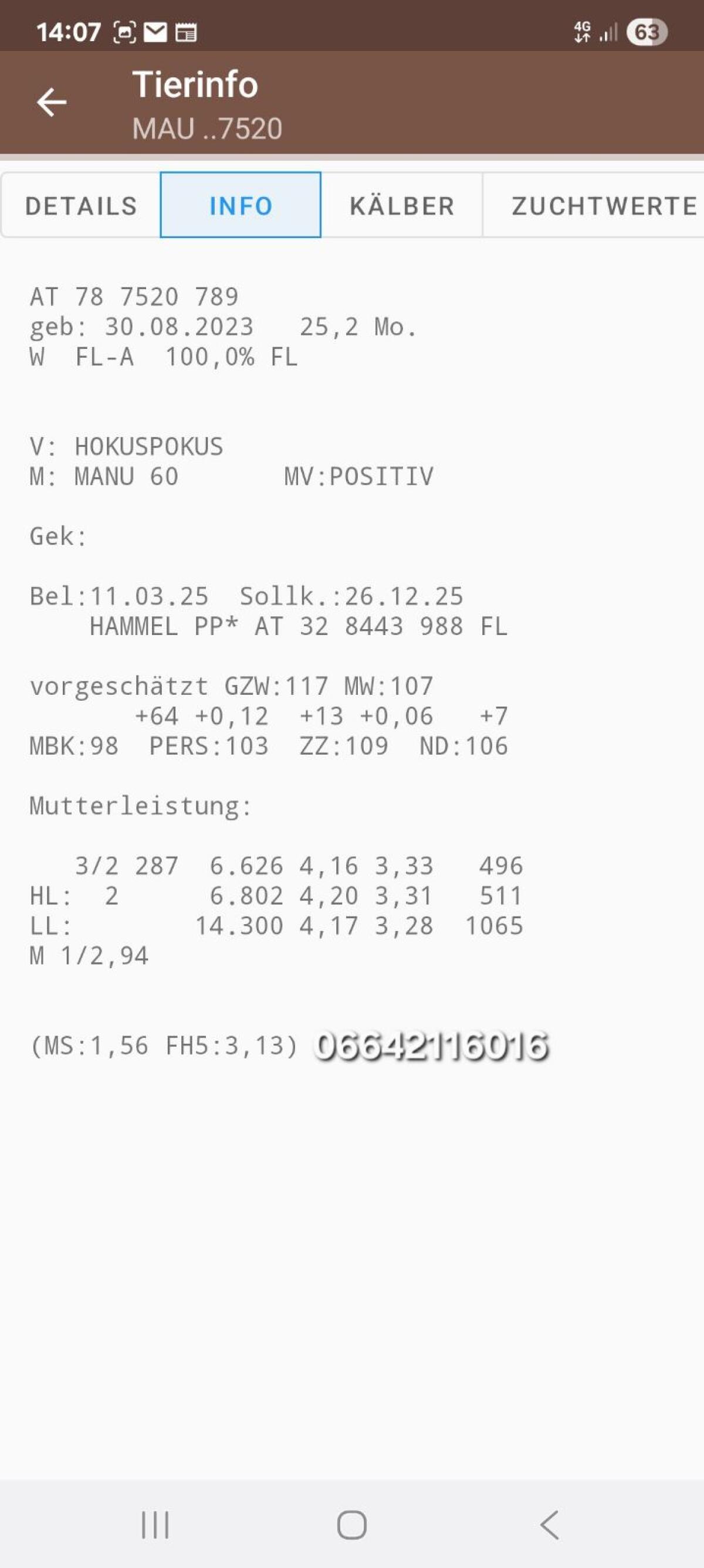Go back using the app bar arrow

52,102
